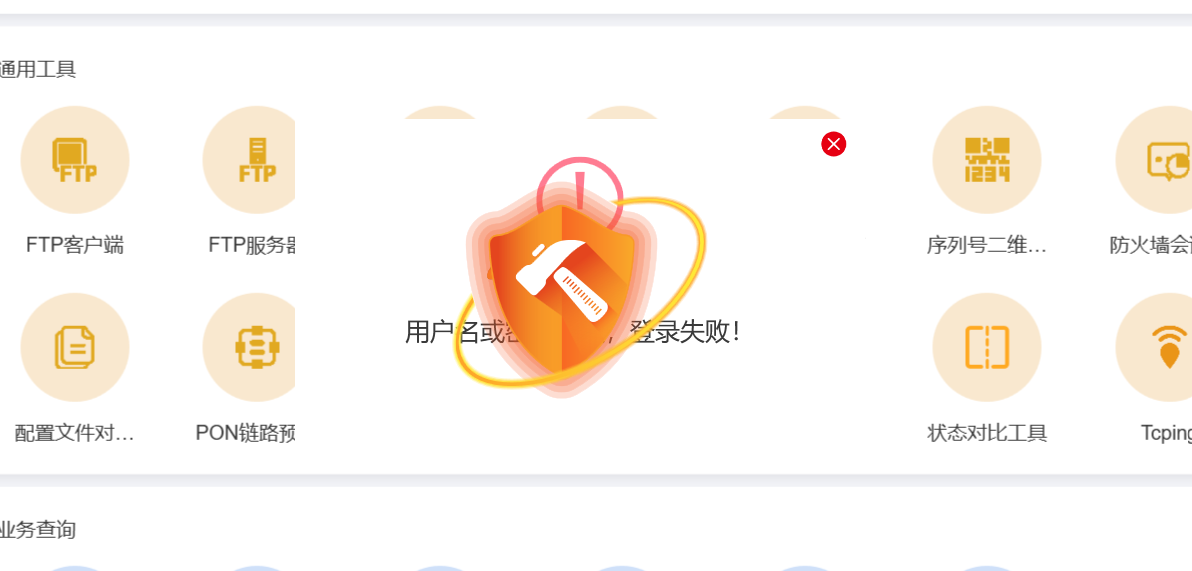Open PON链路预算 tool
The image size is (1192, 571).
(255, 348)
